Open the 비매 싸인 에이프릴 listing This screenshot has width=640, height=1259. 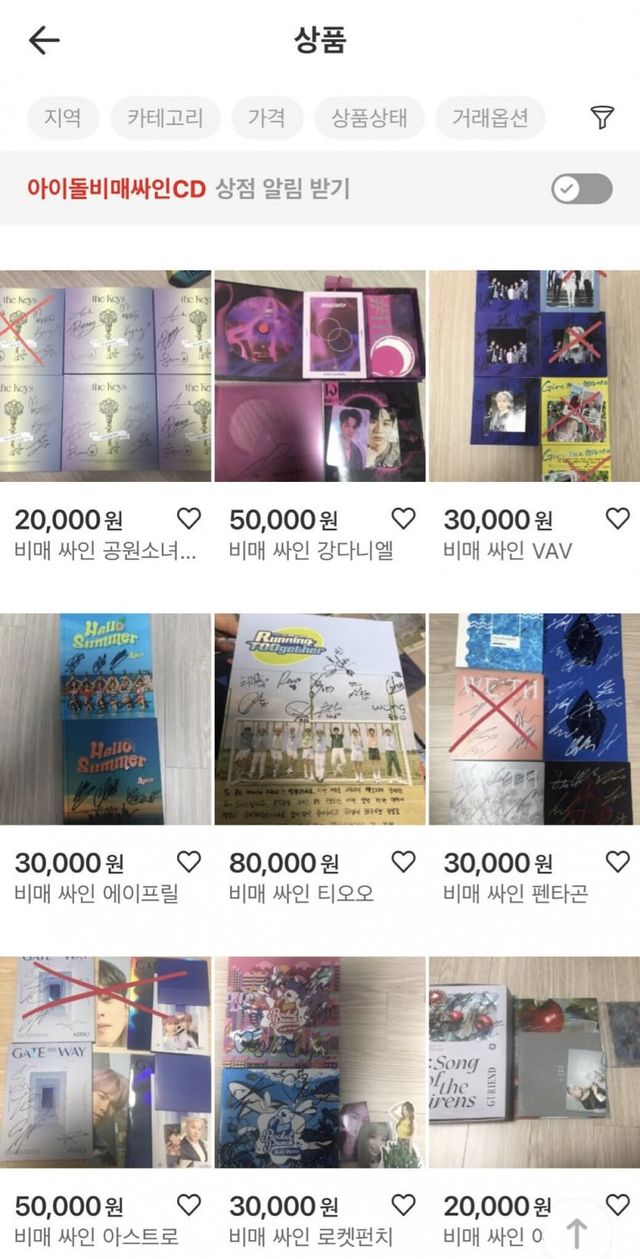click(105, 719)
